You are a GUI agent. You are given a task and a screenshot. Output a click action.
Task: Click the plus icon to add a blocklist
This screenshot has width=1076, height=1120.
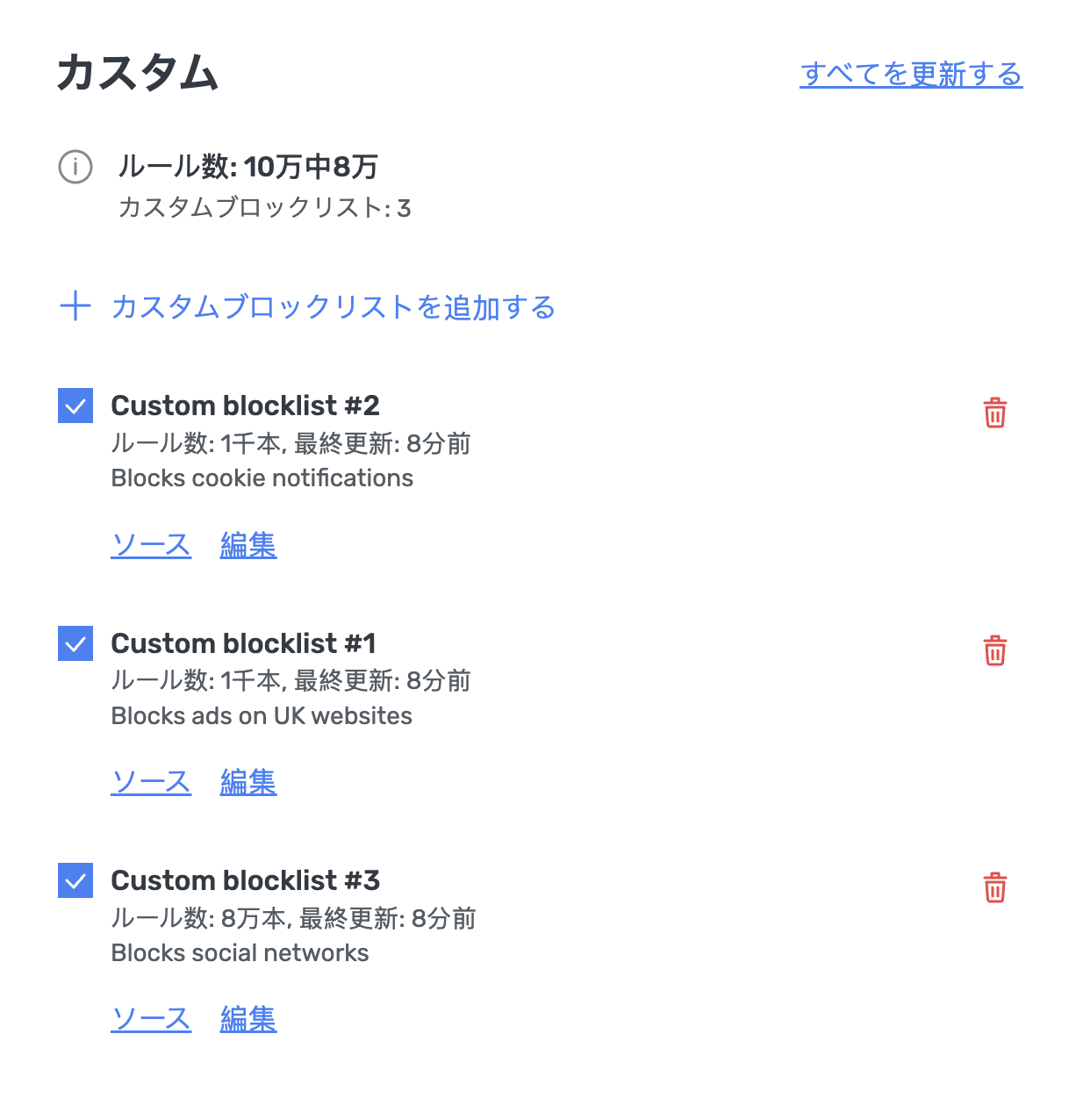pos(75,307)
